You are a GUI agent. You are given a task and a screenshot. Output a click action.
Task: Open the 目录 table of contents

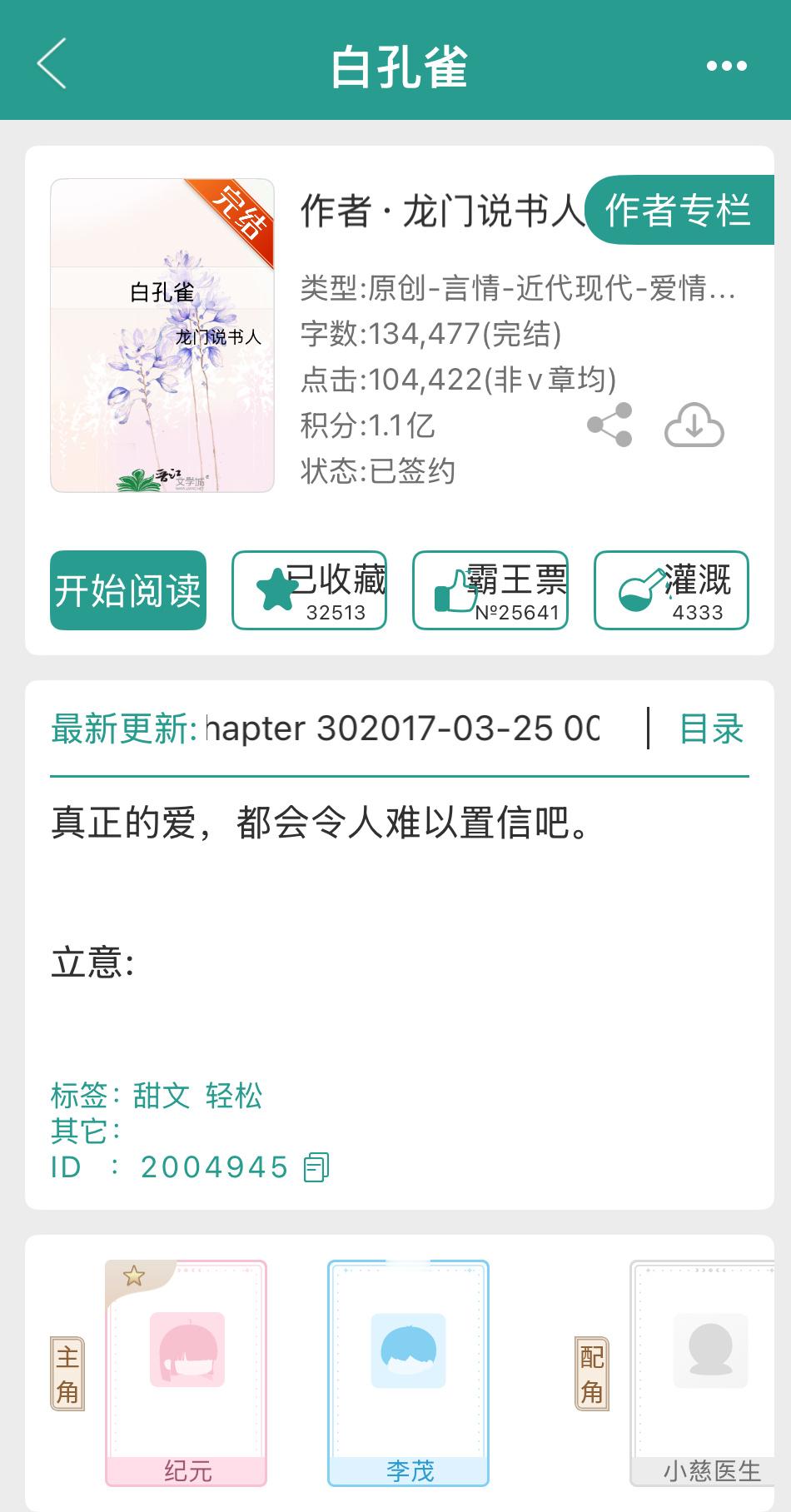[710, 729]
